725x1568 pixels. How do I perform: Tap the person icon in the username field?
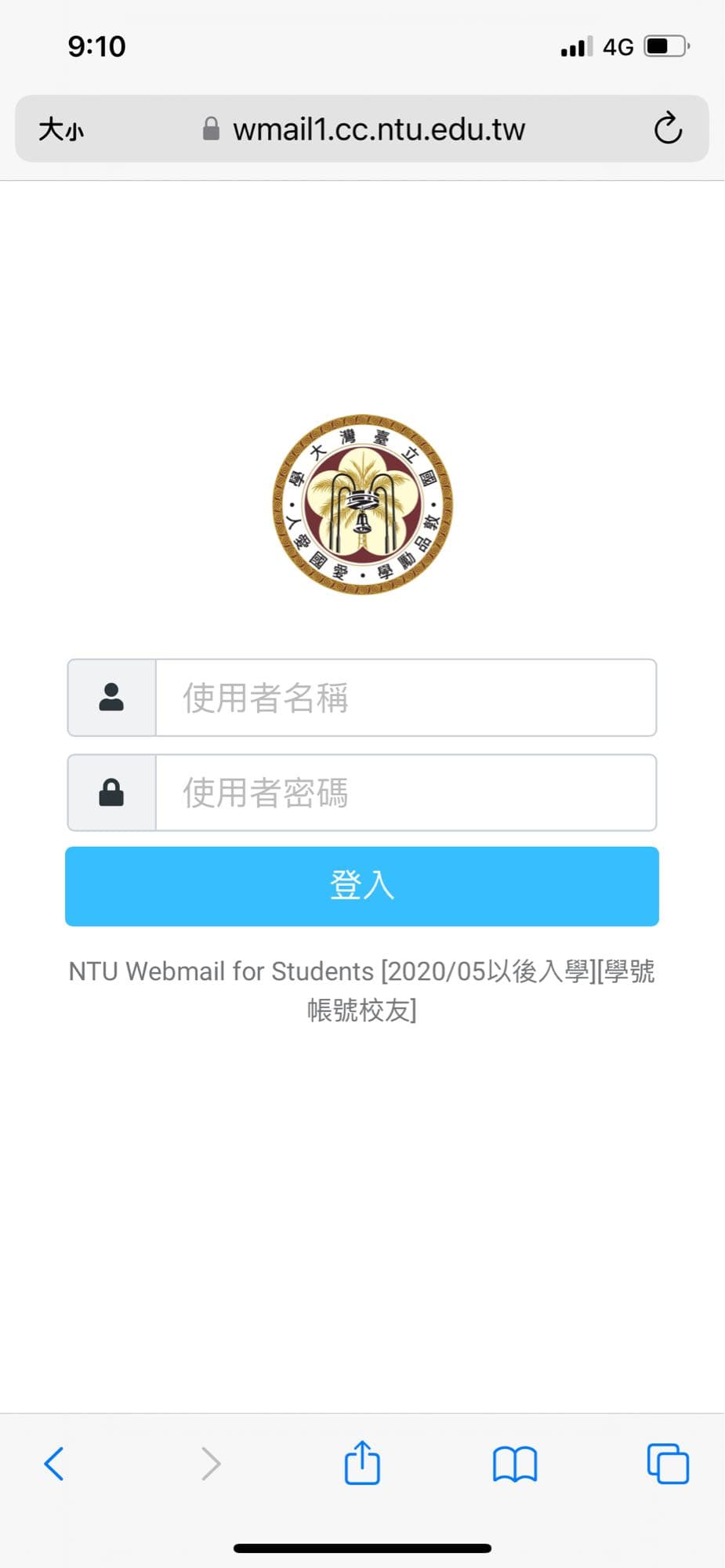(x=112, y=697)
